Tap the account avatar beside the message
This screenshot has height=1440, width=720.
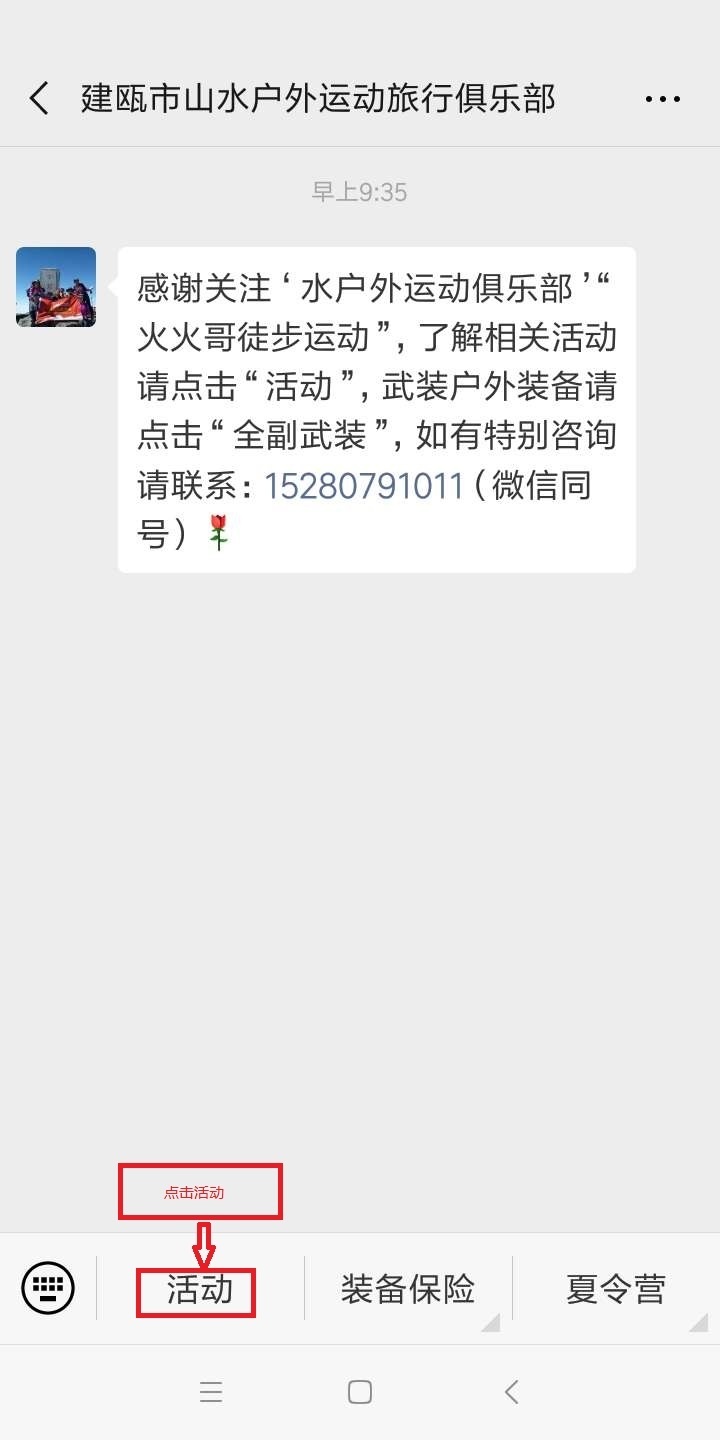[56, 287]
